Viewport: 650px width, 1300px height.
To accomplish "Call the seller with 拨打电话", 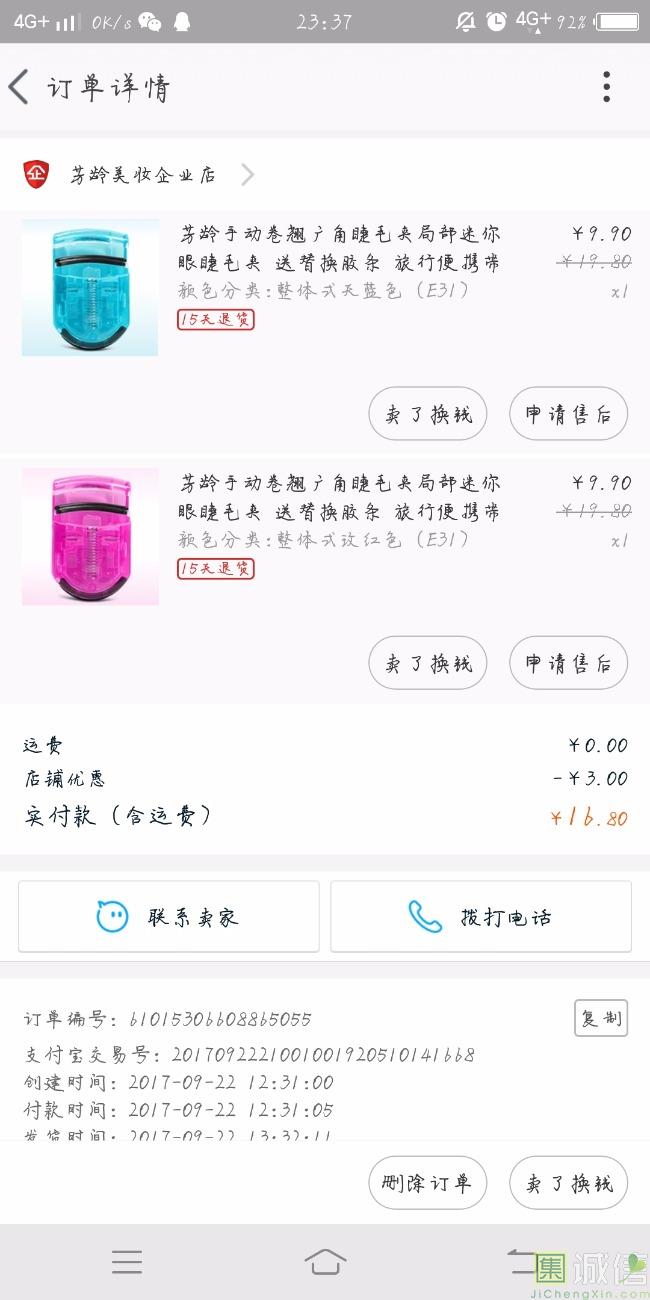I will [x=481, y=916].
